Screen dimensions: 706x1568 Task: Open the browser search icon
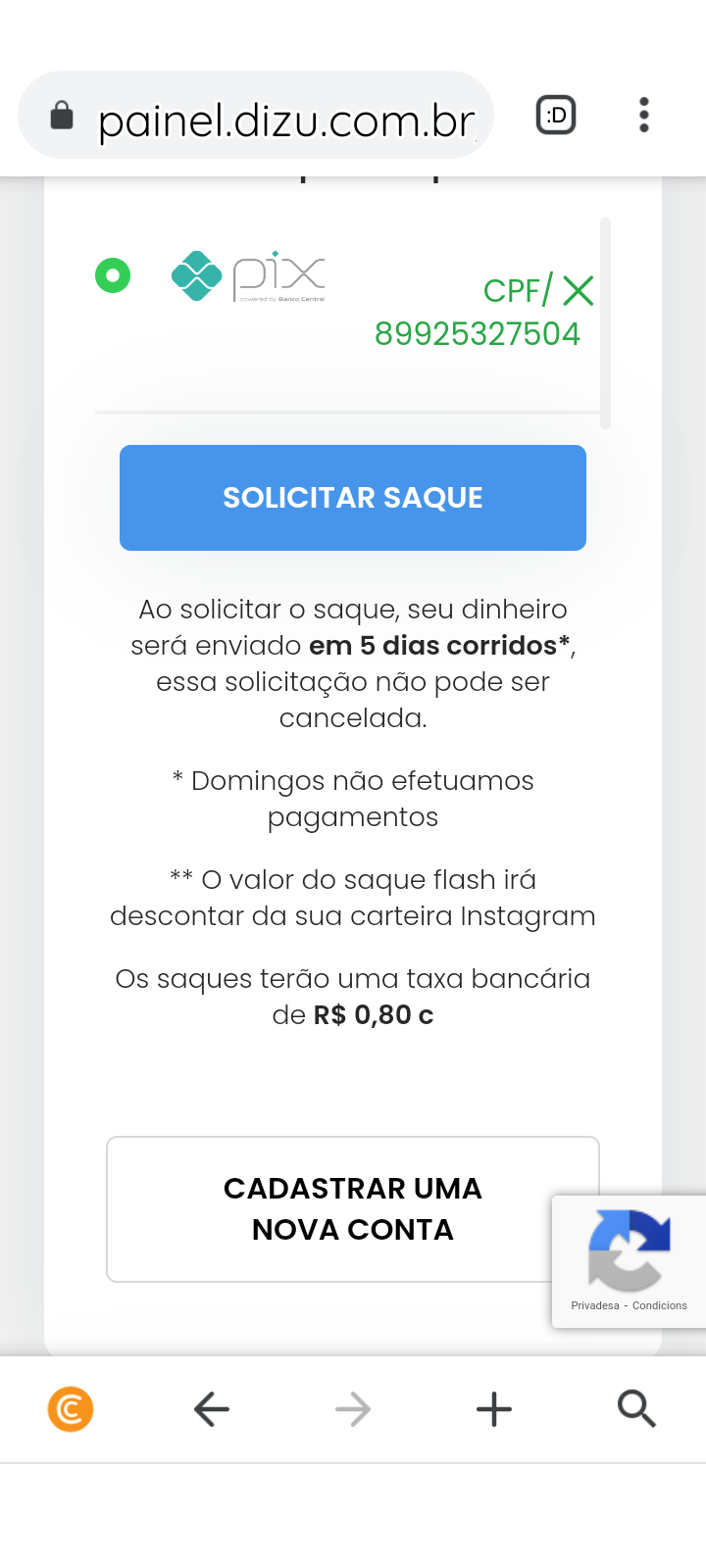point(636,1409)
